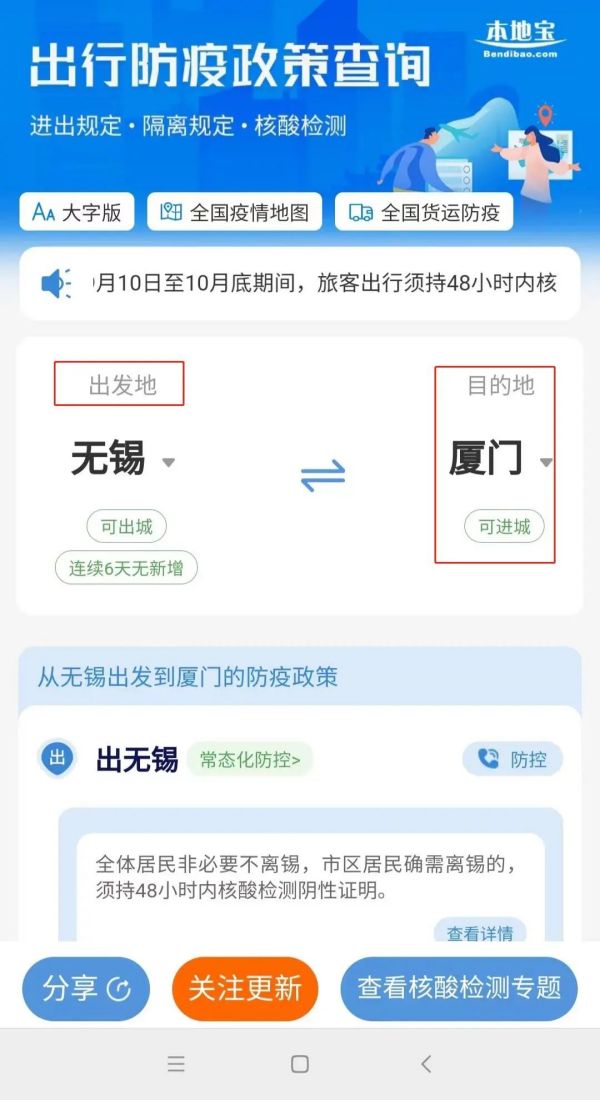Call the 防控 hotline button
Image resolution: width=600 pixels, height=1100 pixels.
(x=513, y=759)
